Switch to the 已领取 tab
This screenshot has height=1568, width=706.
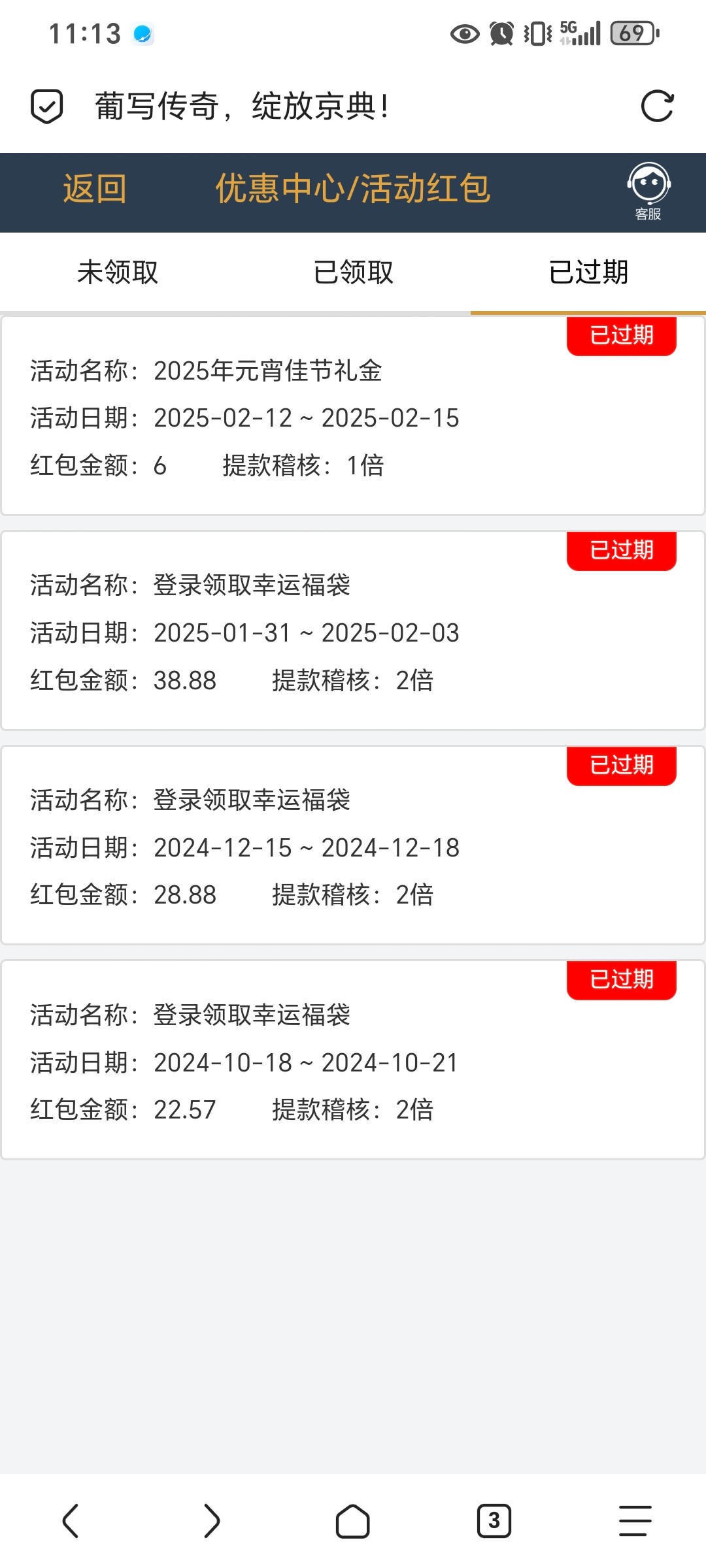click(353, 272)
